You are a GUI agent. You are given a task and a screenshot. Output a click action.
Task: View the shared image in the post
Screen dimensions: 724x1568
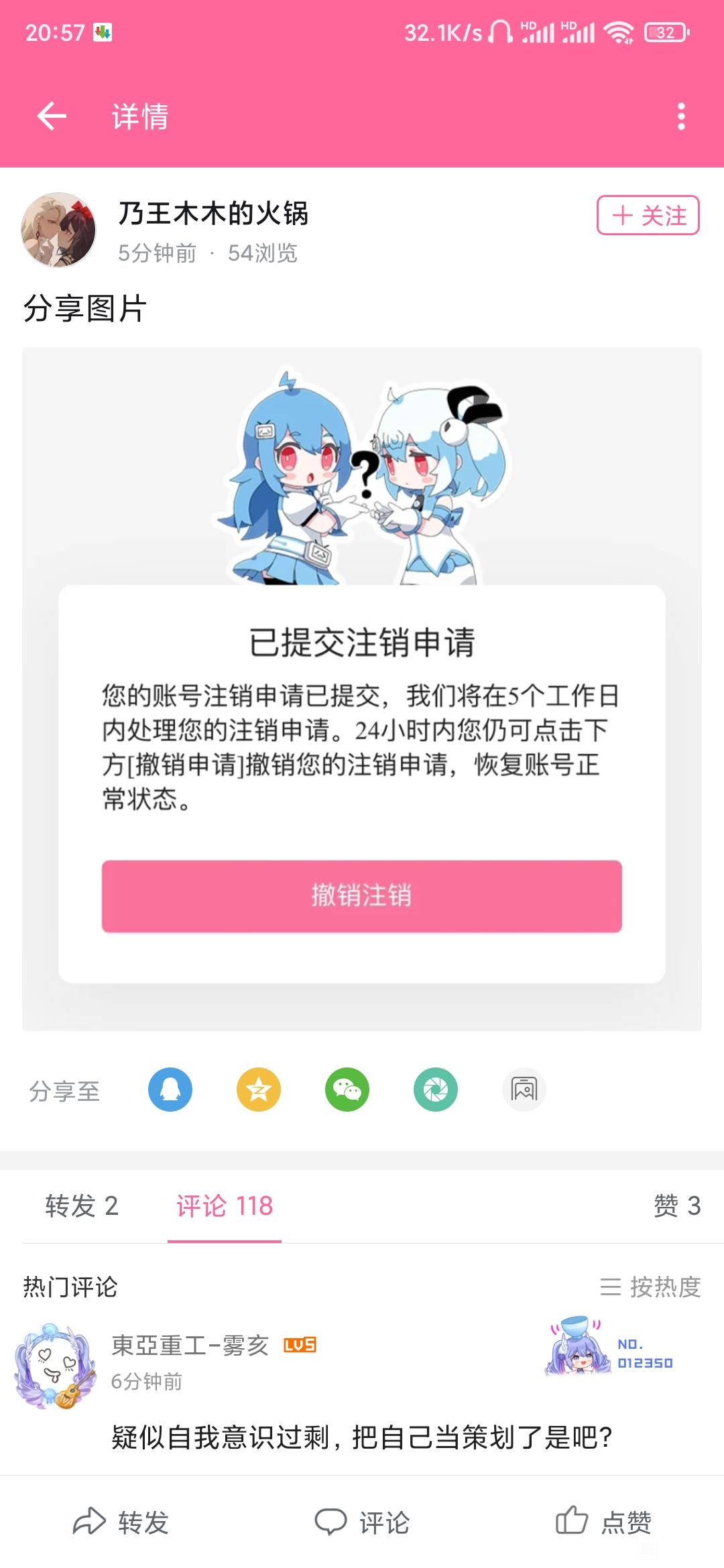362,688
